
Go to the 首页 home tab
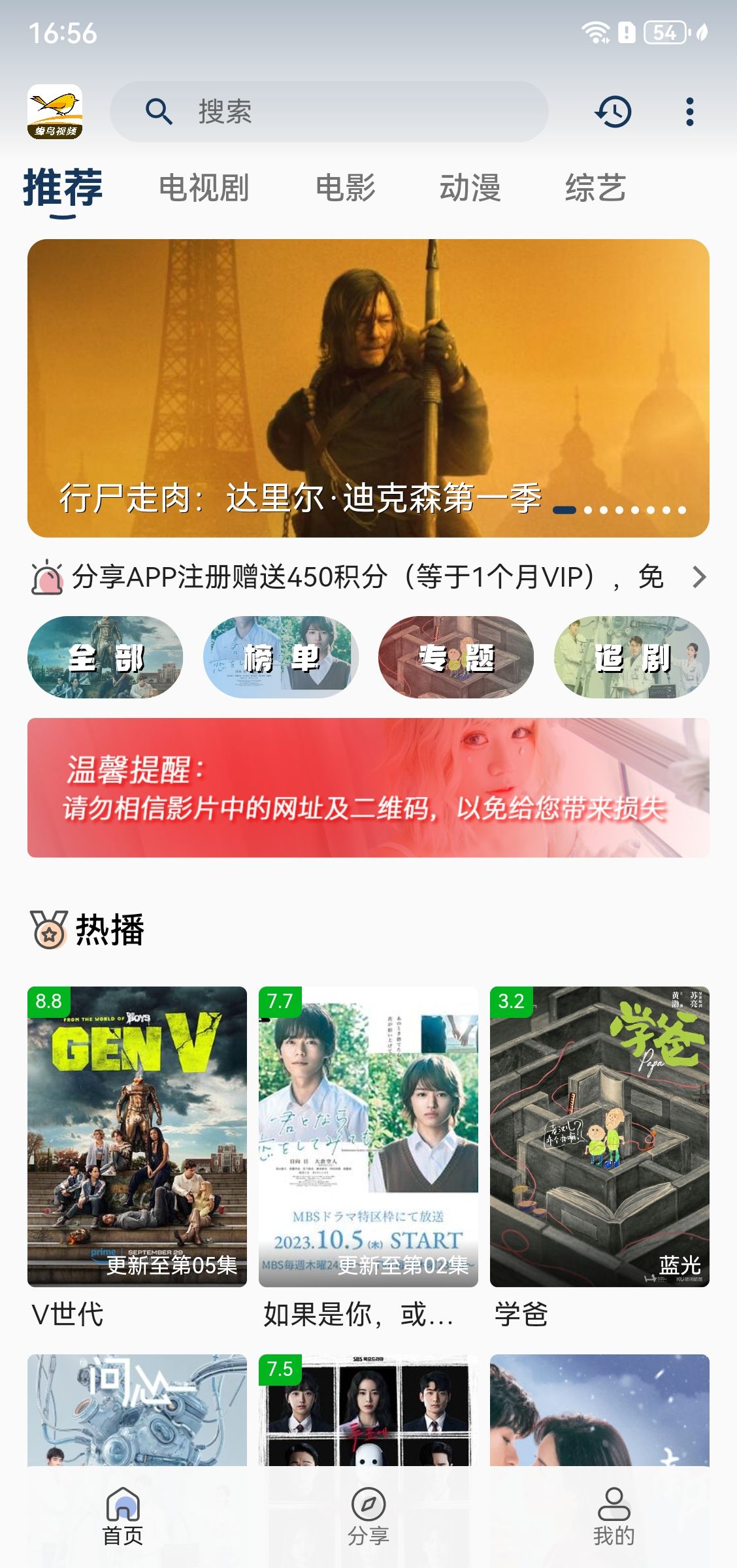(x=123, y=1516)
